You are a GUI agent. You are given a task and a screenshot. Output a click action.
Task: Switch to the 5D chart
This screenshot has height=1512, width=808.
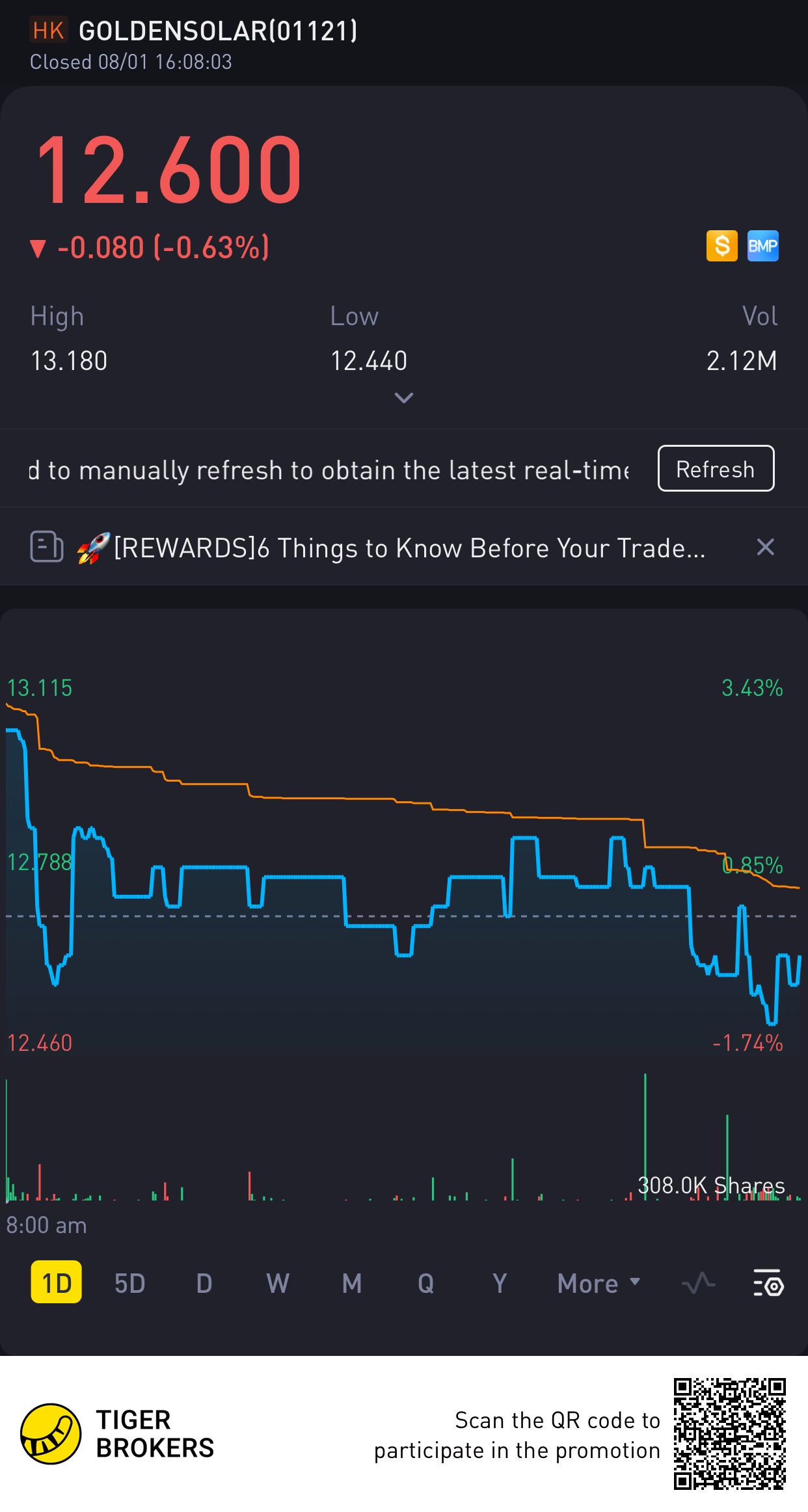[x=129, y=1283]
